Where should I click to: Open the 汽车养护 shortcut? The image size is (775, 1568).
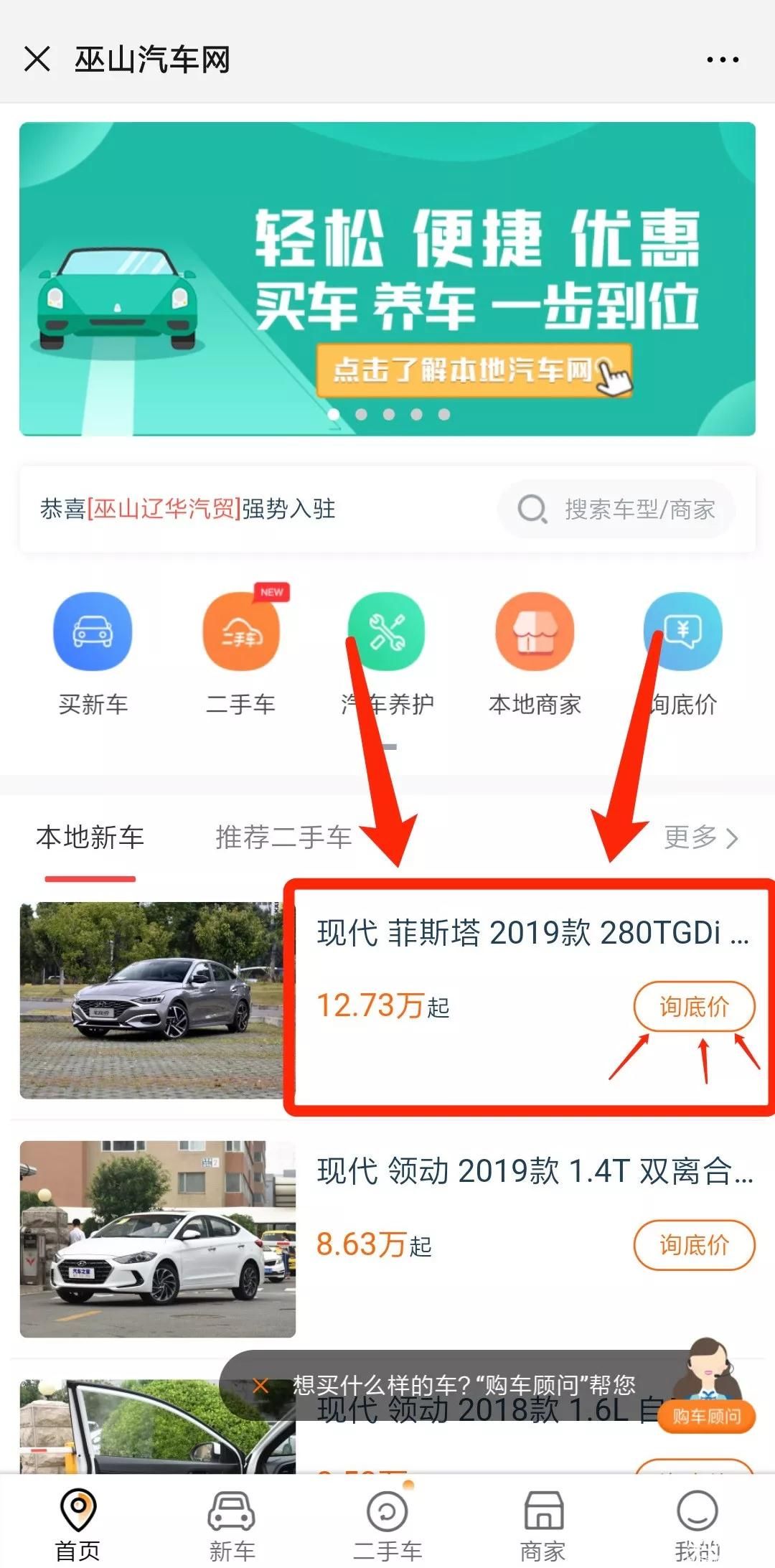[387, 632]
